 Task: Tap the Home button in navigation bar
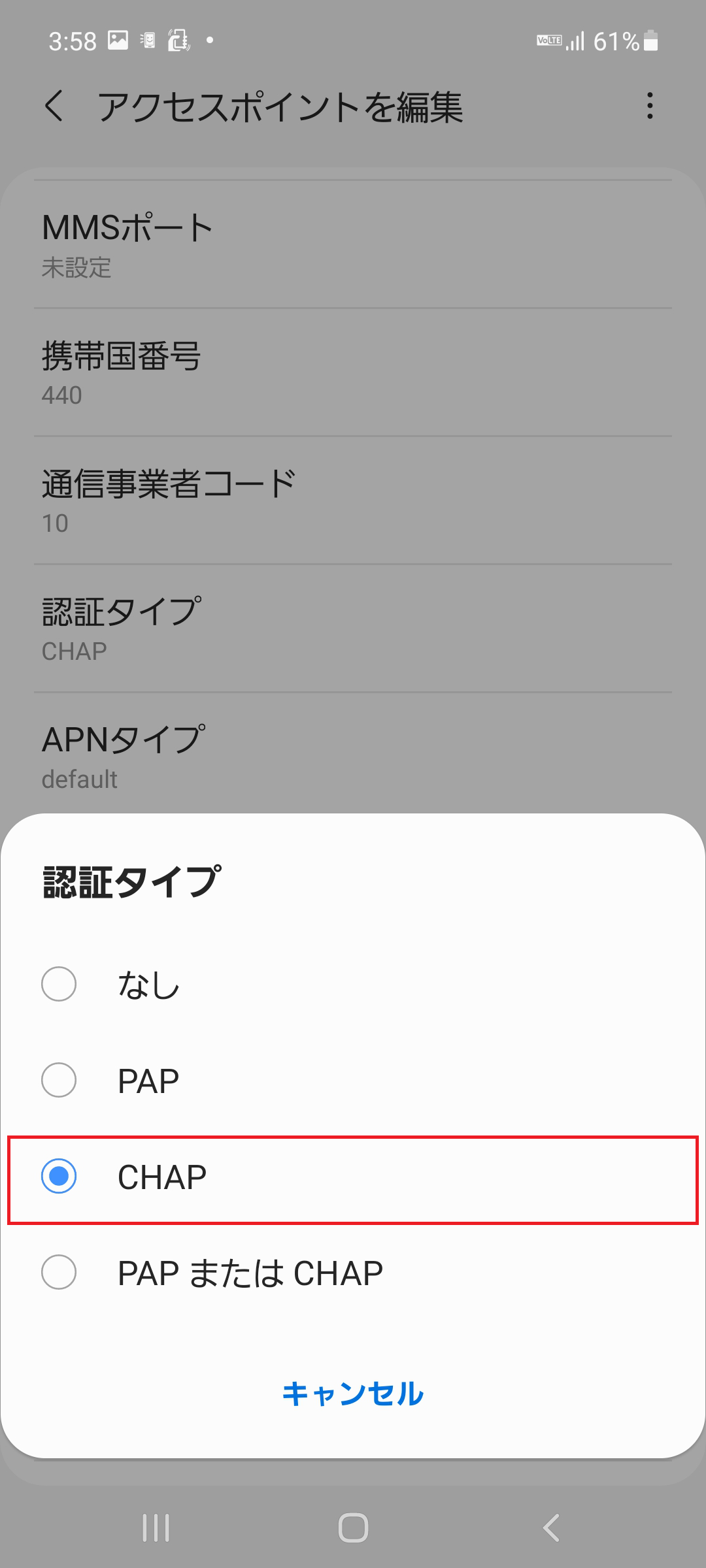353,1527
